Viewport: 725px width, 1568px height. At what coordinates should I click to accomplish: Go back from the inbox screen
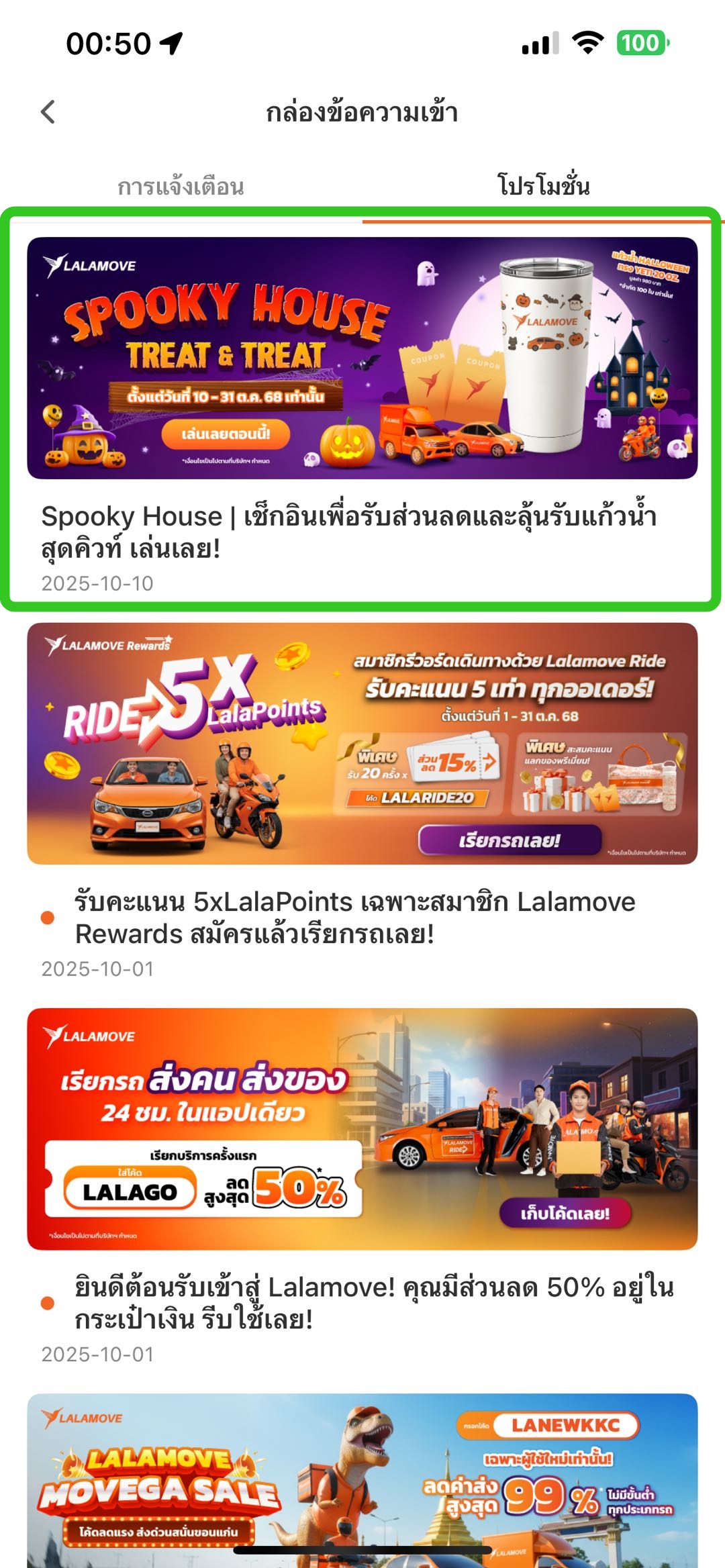click(48, 112)
